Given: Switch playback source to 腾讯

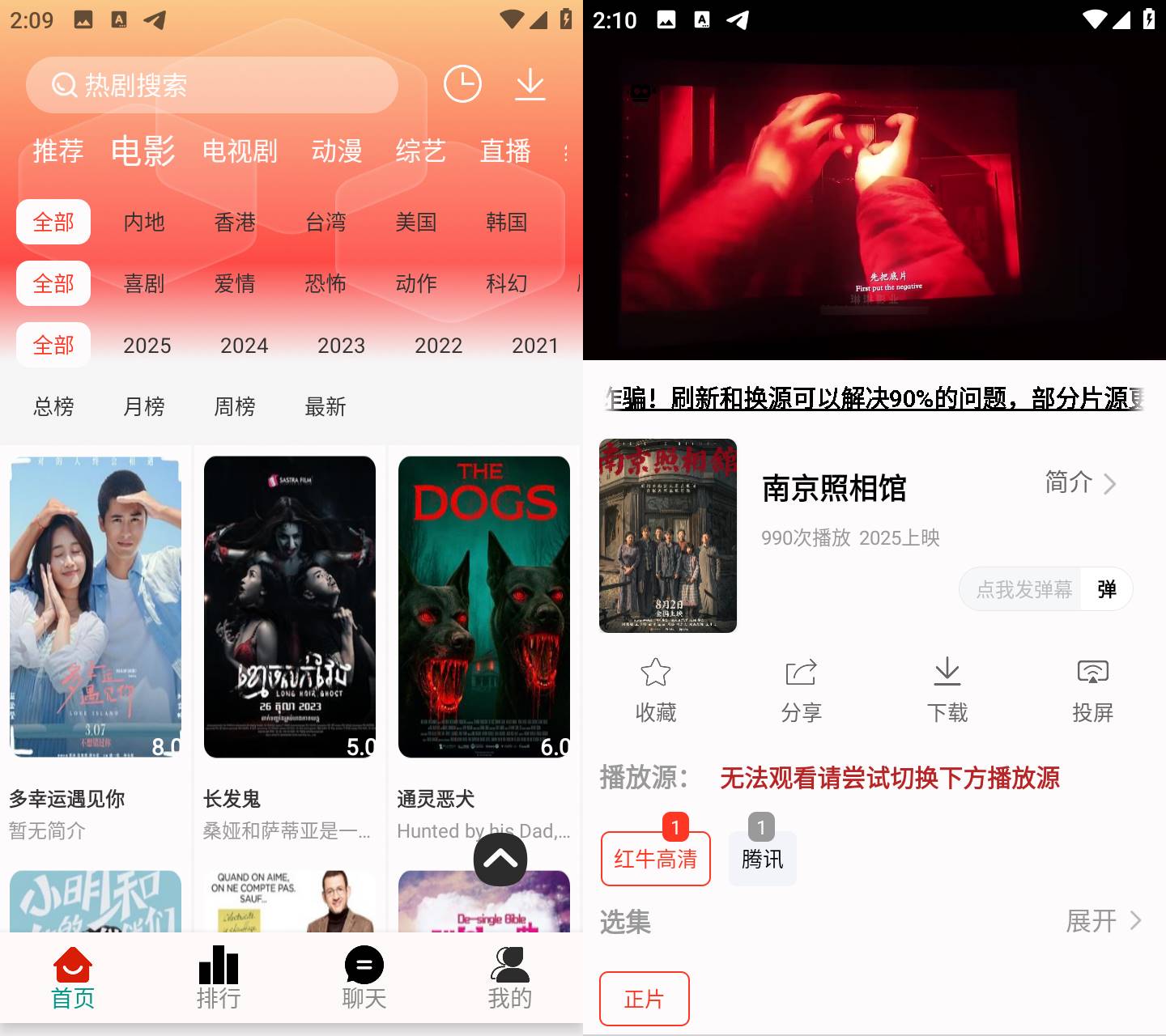Looking at the screenshot, I should (x=762, y=859).
